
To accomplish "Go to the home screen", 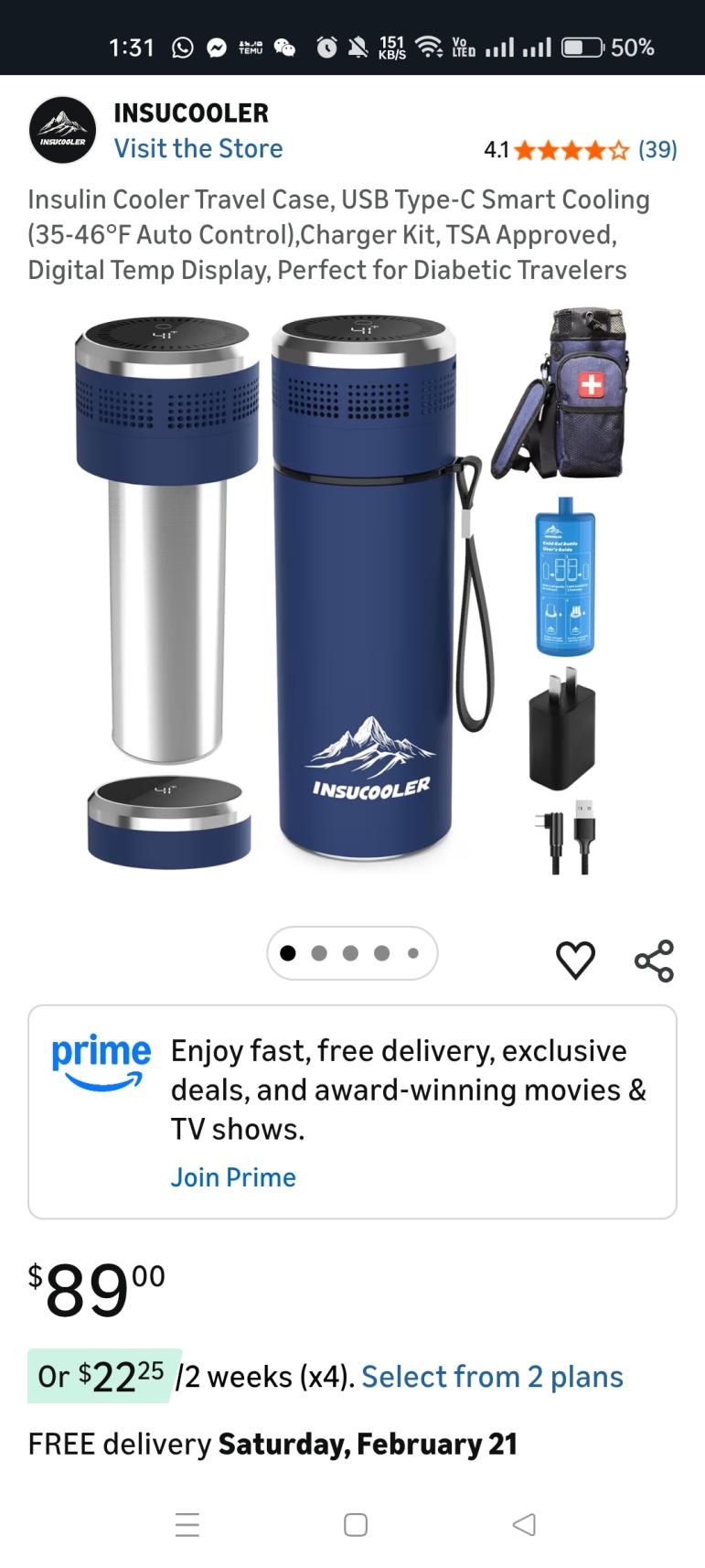I will (x=355, y=1524).
